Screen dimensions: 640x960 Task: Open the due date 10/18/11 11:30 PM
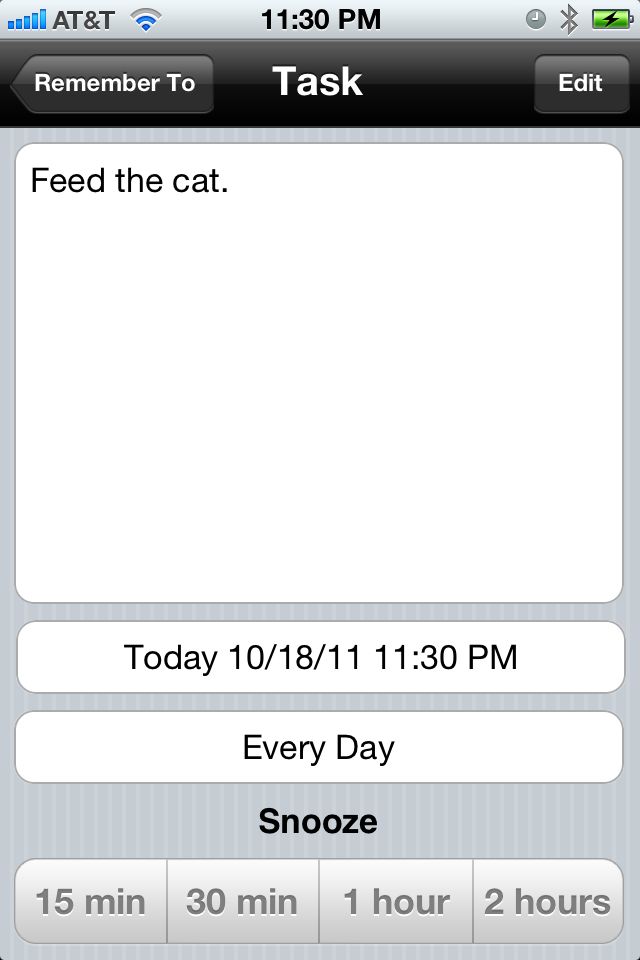(x=320, y=657)
